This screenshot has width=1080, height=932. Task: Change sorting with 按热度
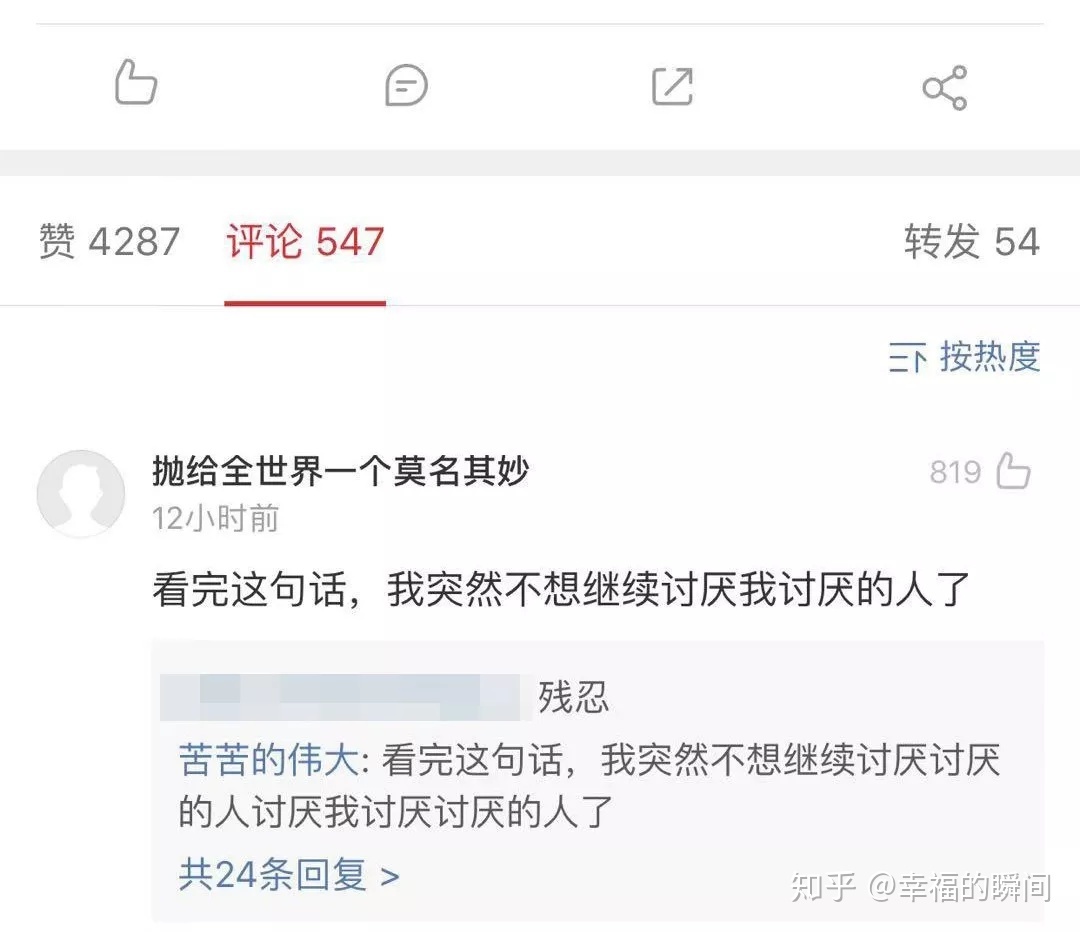(x=965, y=357)
